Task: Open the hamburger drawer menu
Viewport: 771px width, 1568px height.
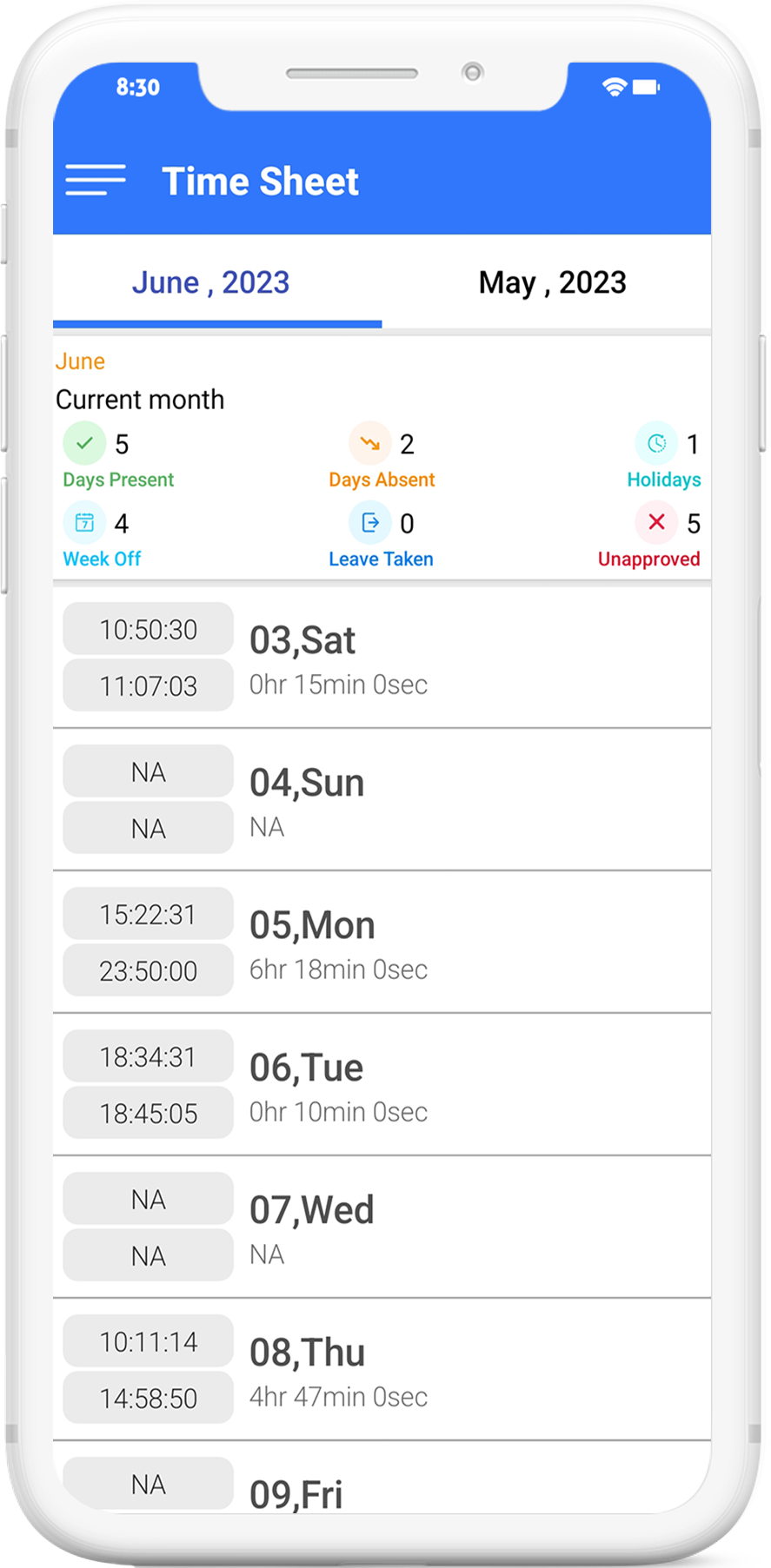Action: (x=96, y=180)
